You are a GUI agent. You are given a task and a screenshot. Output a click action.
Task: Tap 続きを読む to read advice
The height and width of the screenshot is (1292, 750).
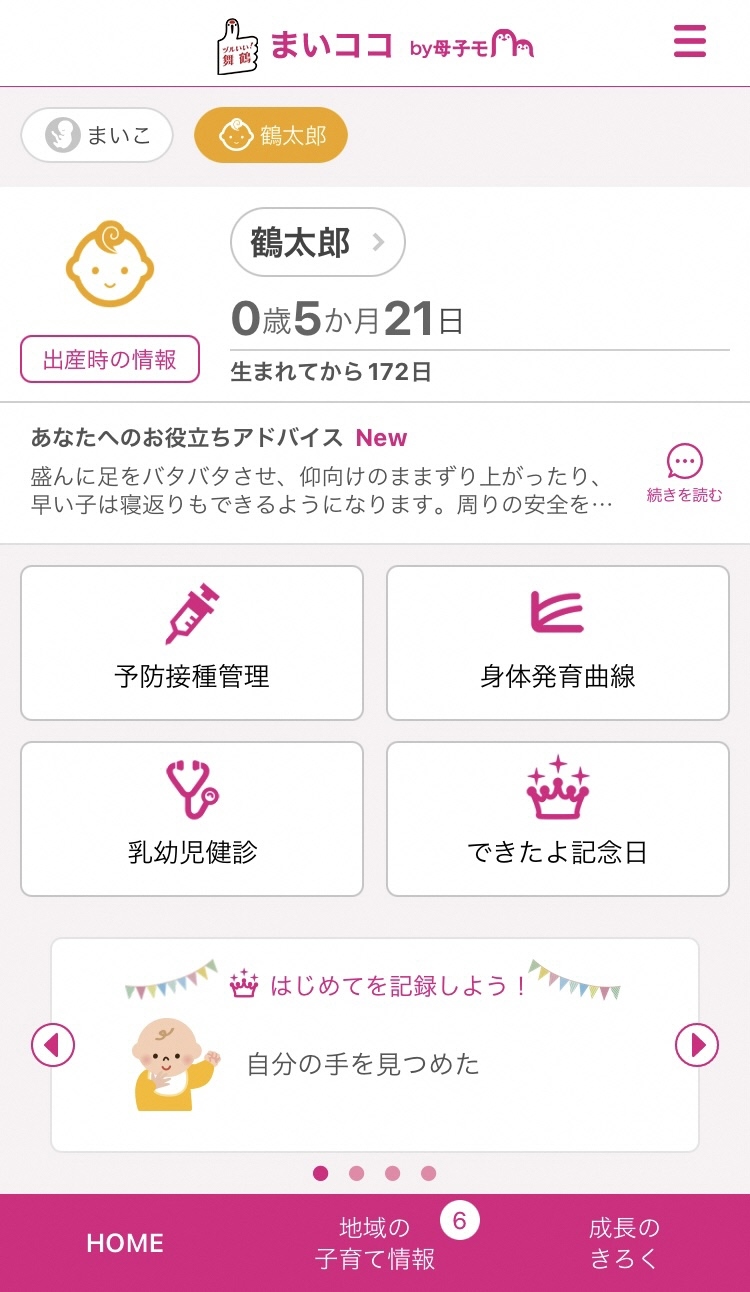coord(684,473)
